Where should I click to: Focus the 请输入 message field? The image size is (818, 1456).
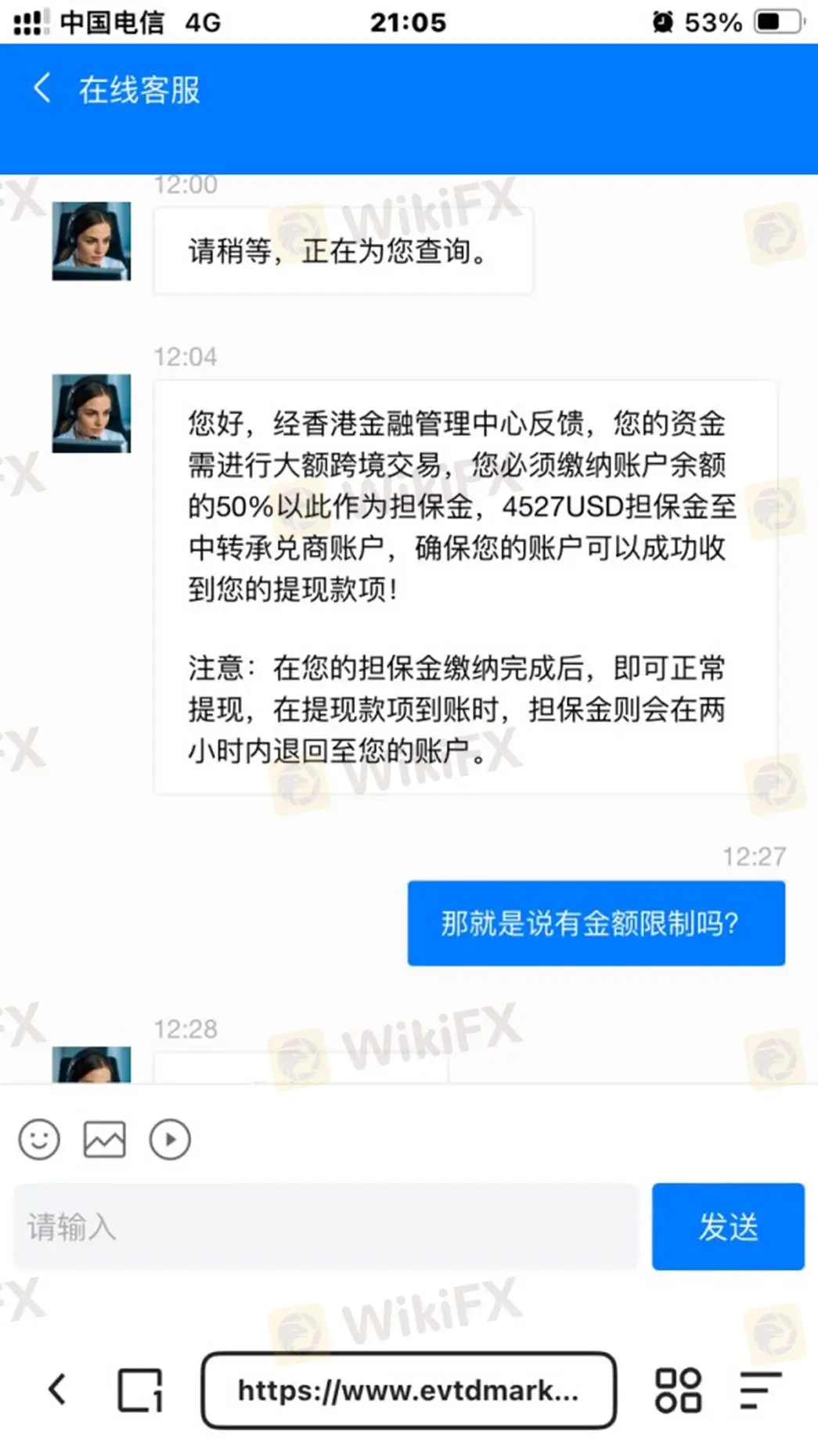[x=326, y=1226]
